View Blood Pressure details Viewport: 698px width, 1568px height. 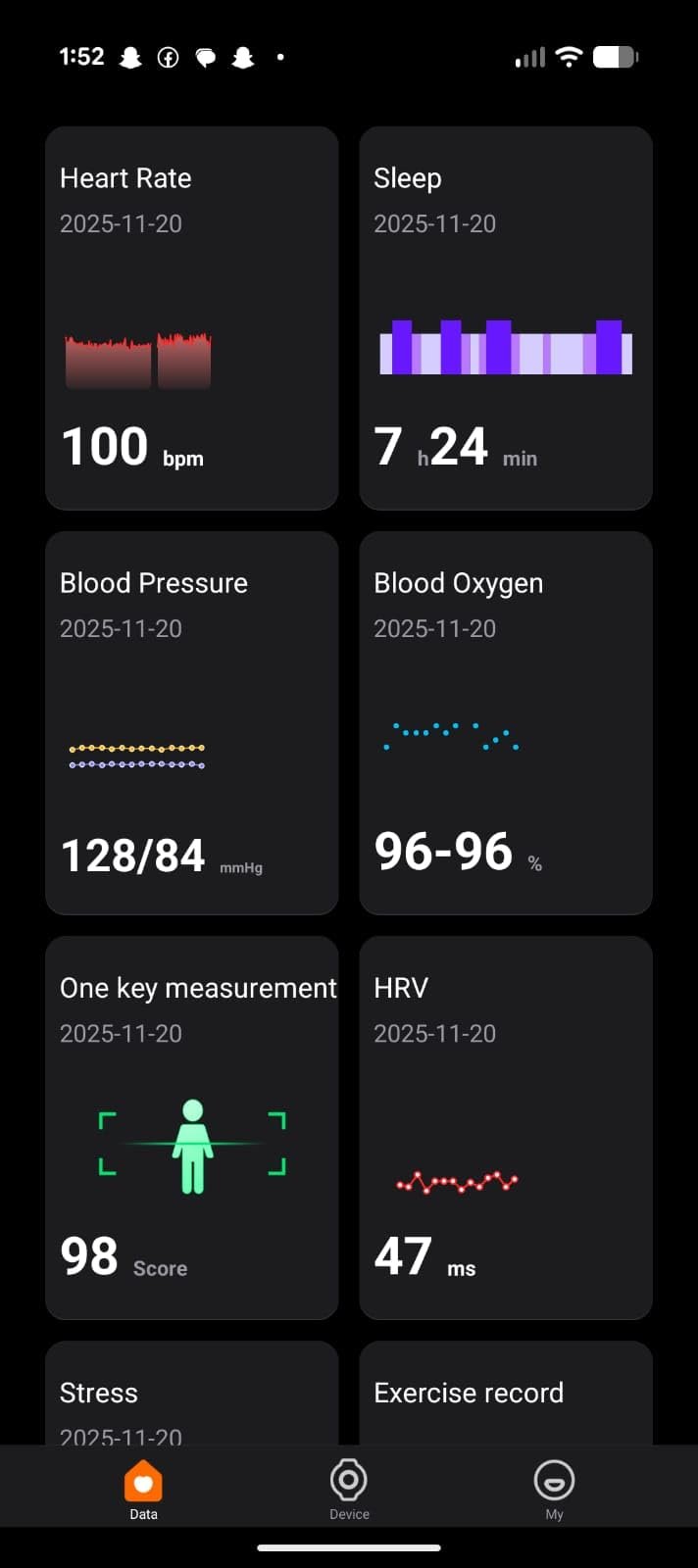click(191, 722)
